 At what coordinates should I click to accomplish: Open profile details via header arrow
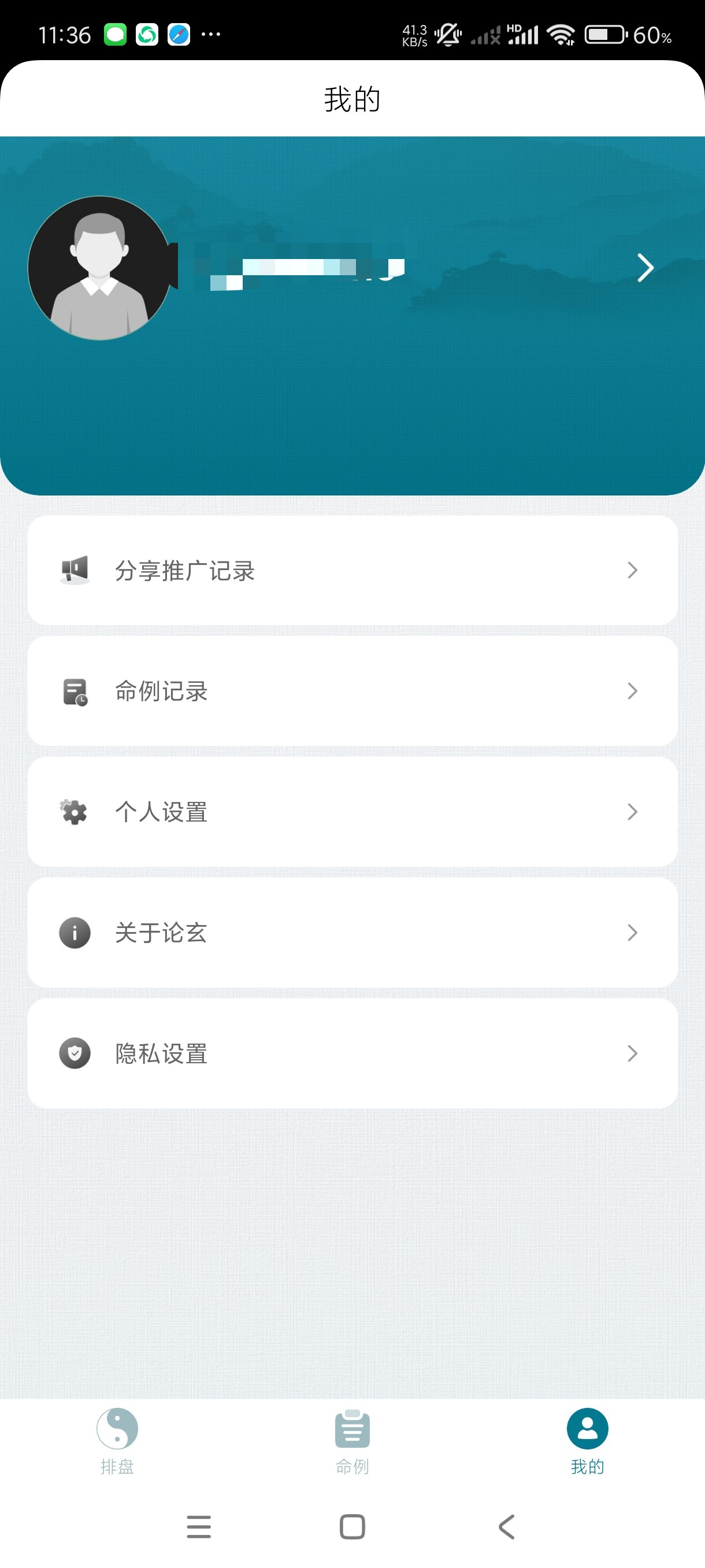(x=645, y=268)
